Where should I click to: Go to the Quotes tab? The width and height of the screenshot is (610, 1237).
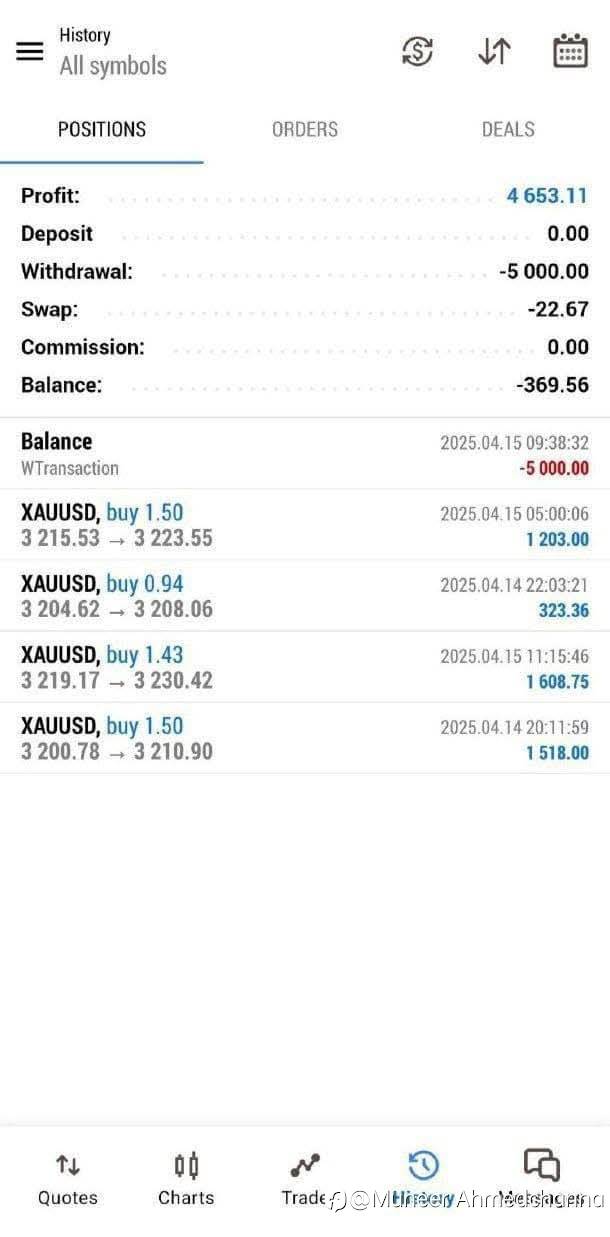68,1179
